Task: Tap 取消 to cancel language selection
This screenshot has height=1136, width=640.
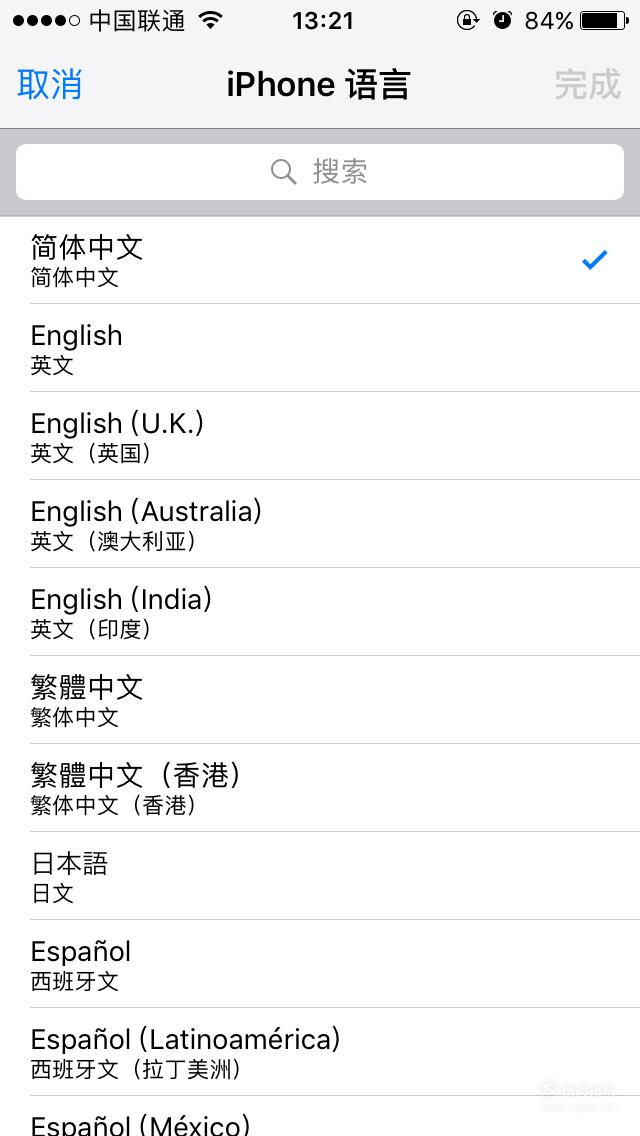Action: (x=49, y=85)
